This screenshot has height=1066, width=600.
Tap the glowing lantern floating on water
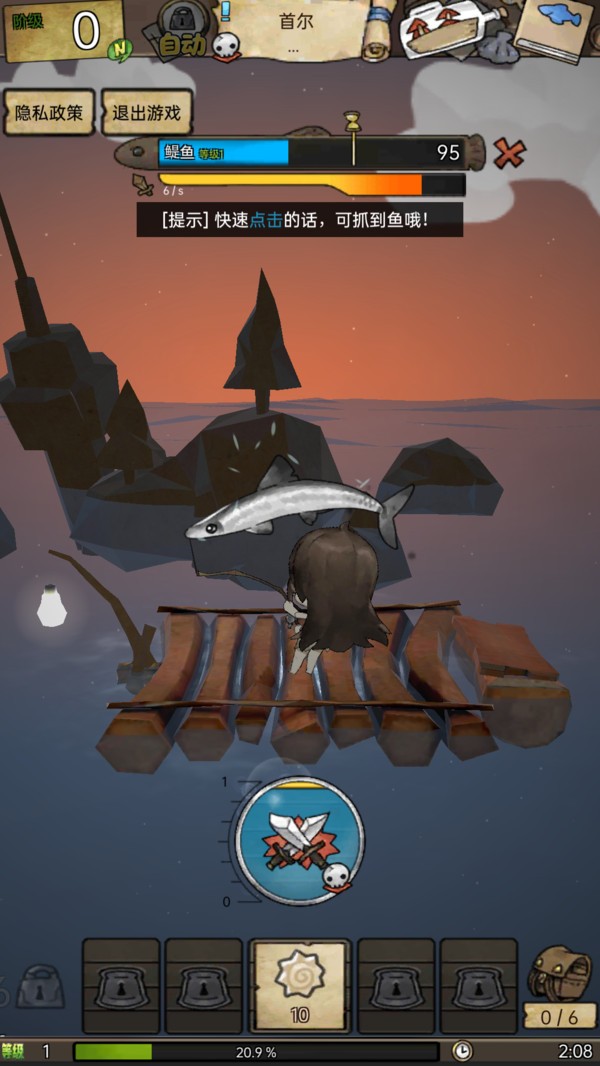(x=52, y=605)
